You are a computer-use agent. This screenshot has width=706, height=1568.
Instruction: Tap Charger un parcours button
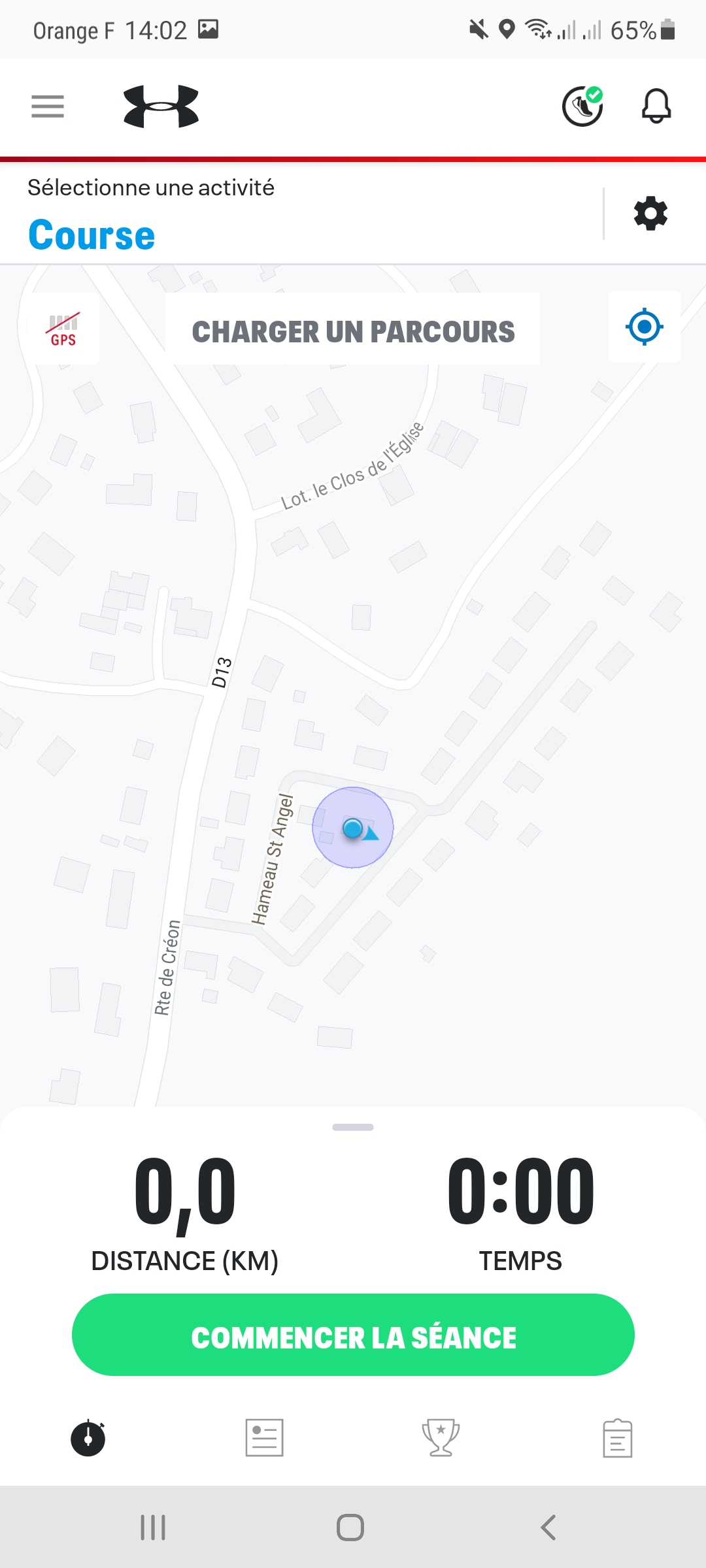(353, 331)
